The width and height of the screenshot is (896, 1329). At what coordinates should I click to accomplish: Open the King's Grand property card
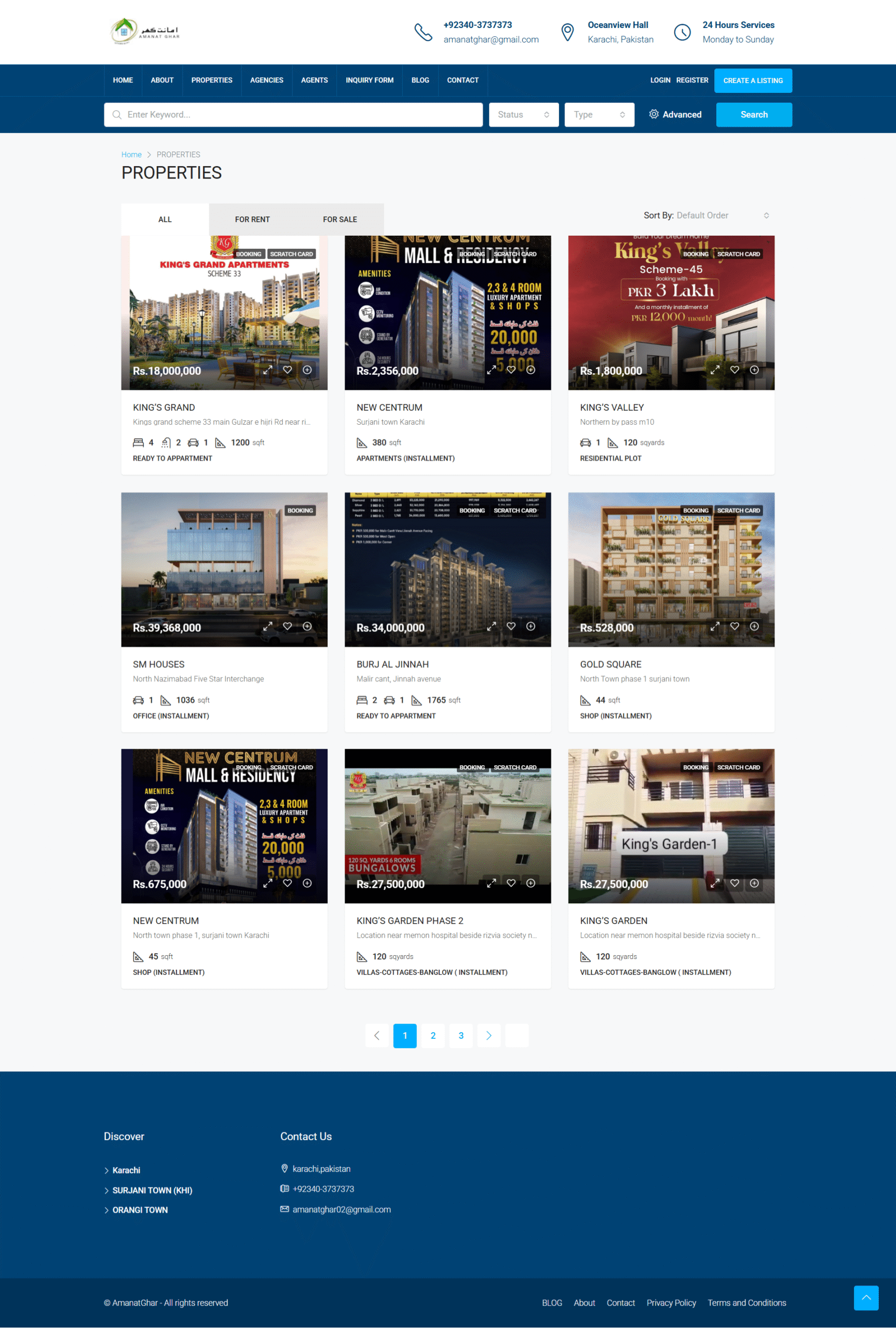pyautogui.click(x=164, y=408)
